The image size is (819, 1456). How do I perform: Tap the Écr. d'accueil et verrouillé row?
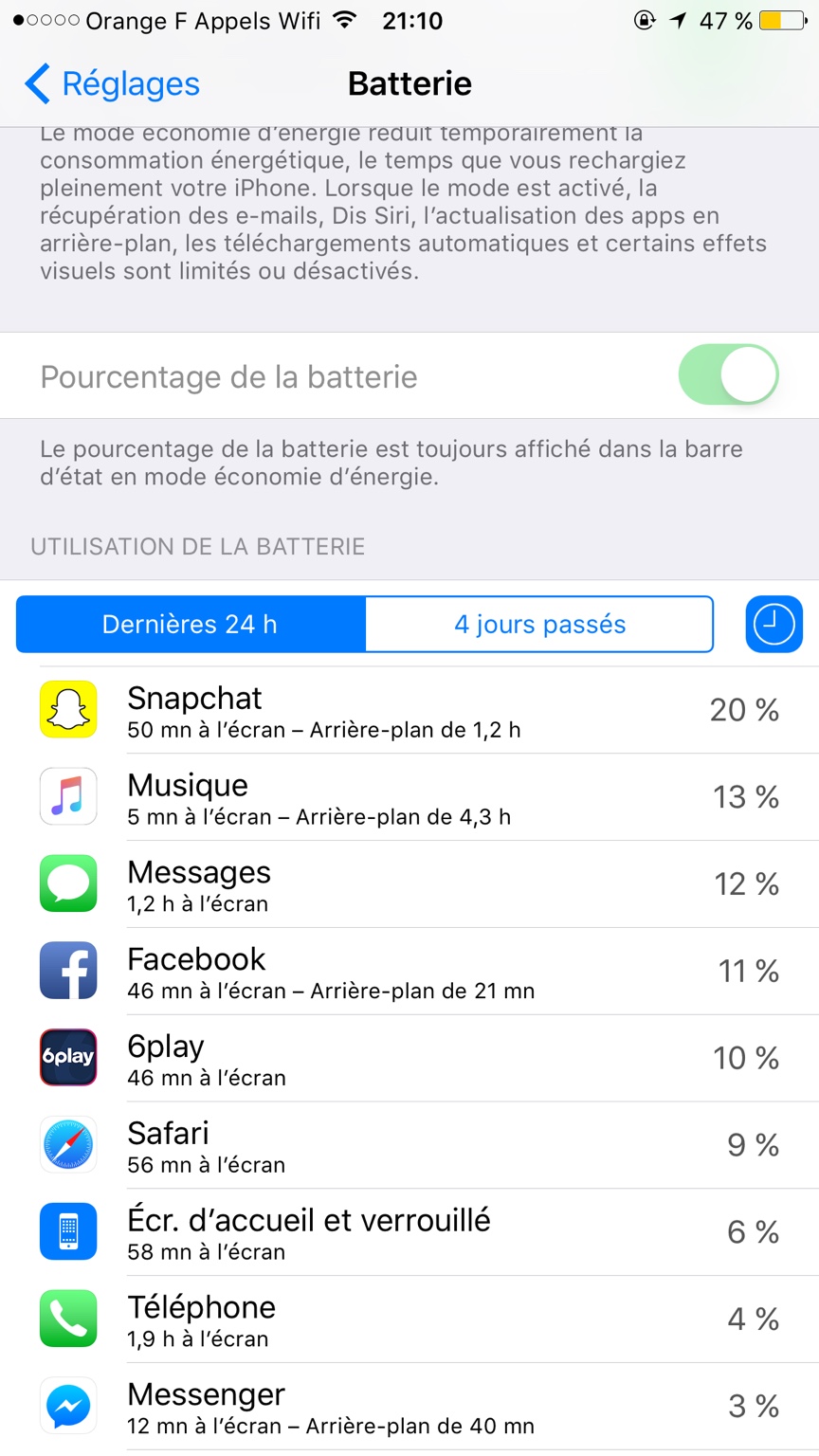(x=409, y=1232)
